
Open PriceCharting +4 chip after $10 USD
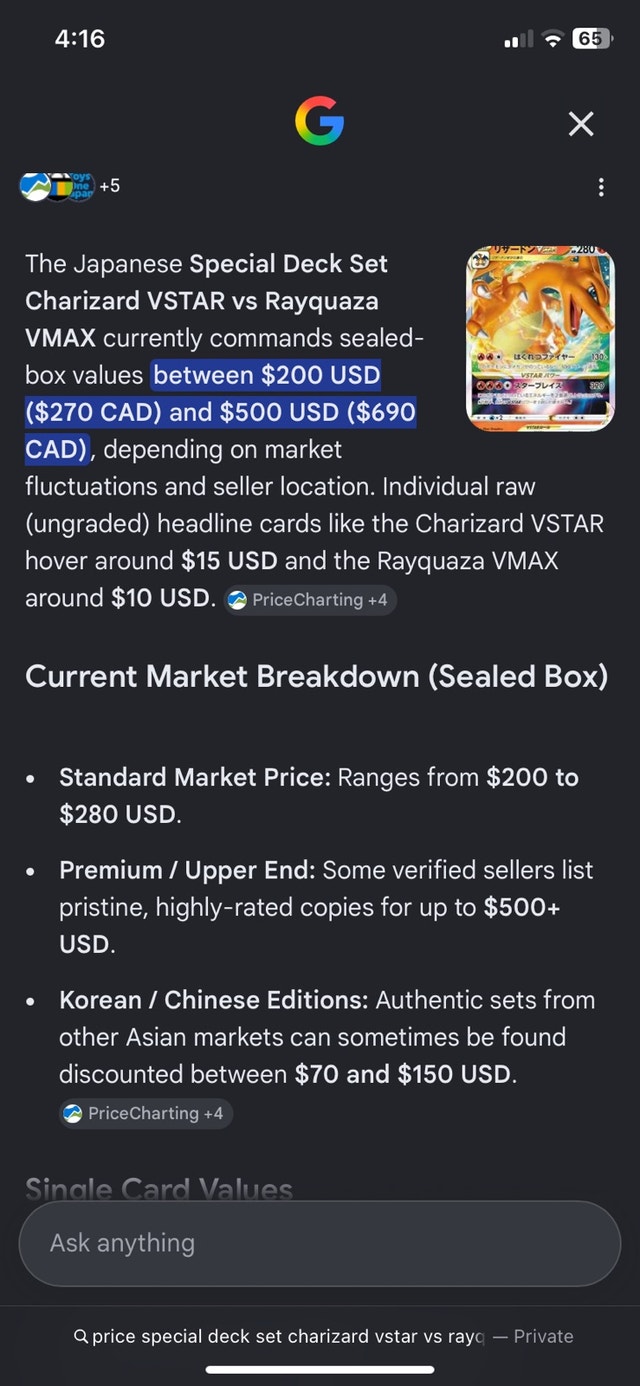[310, 600]
